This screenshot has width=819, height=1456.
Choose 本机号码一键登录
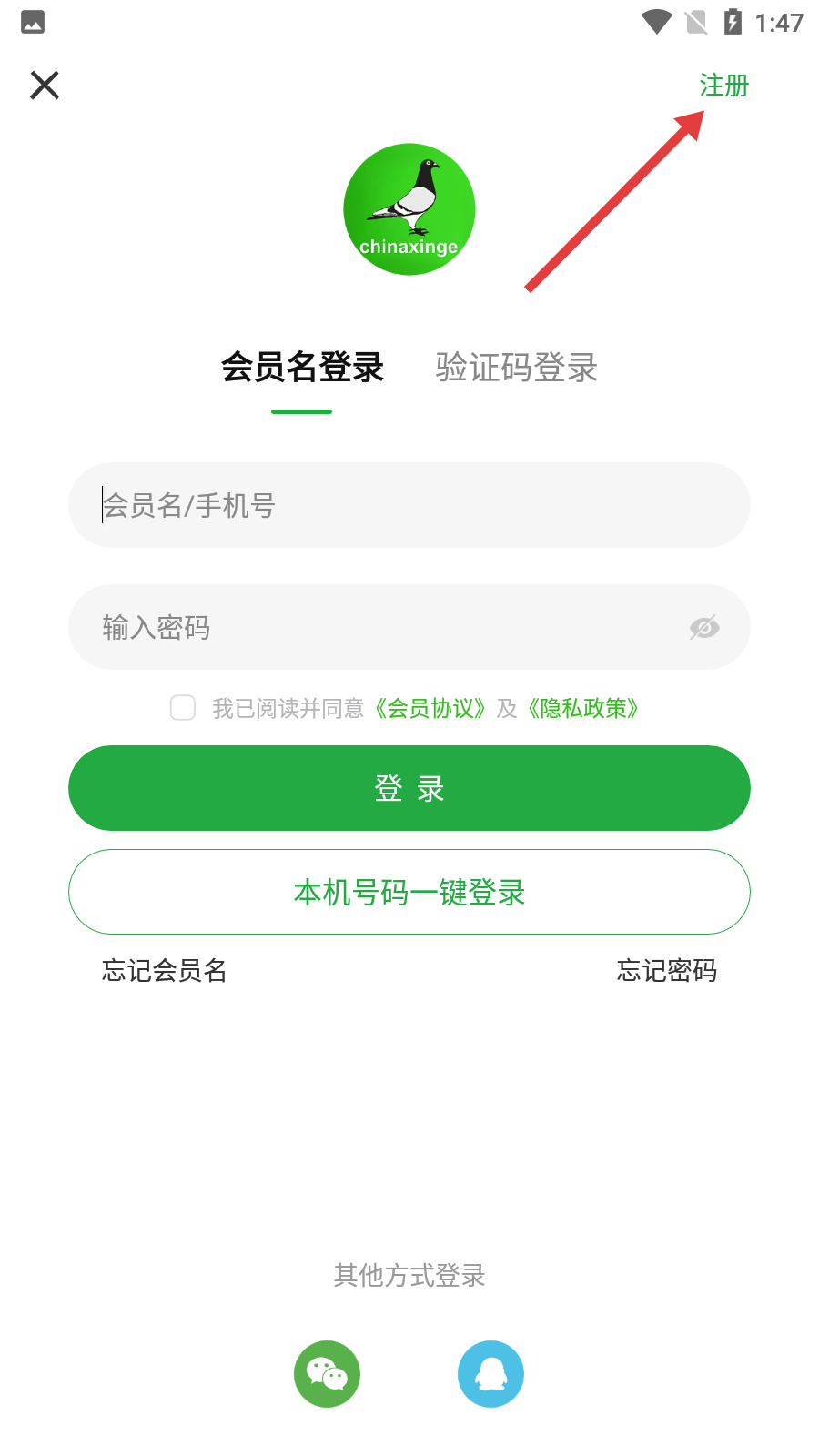tap(409, 892)
